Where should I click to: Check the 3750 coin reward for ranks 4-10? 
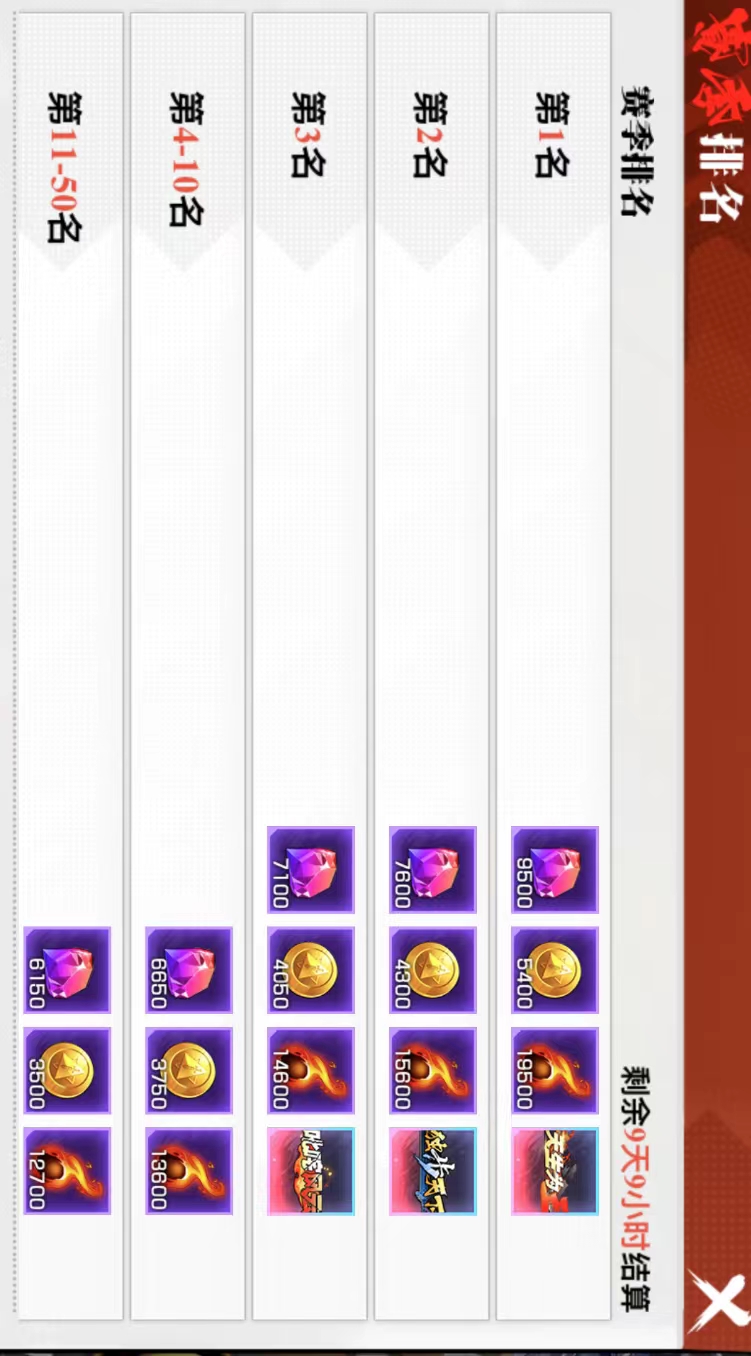click(189, 1071)
